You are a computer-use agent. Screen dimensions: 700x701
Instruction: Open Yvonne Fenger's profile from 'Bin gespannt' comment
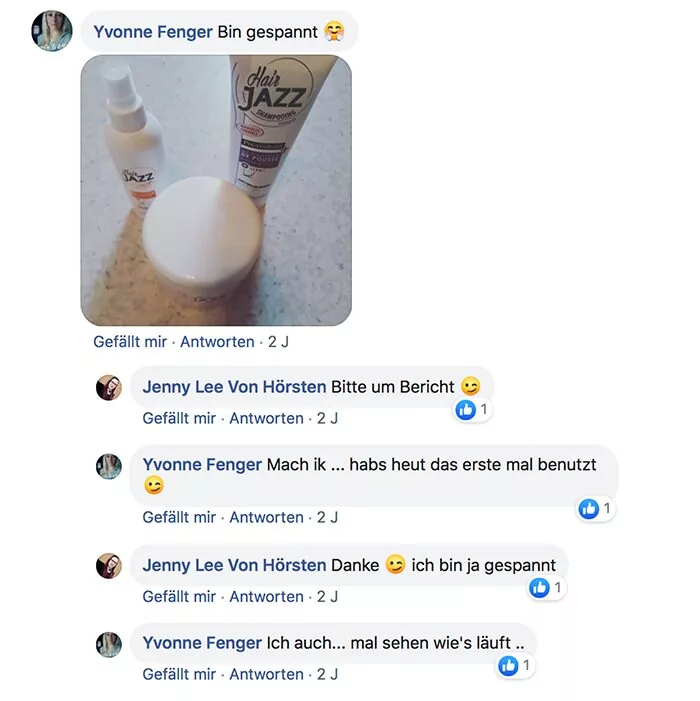152,32
